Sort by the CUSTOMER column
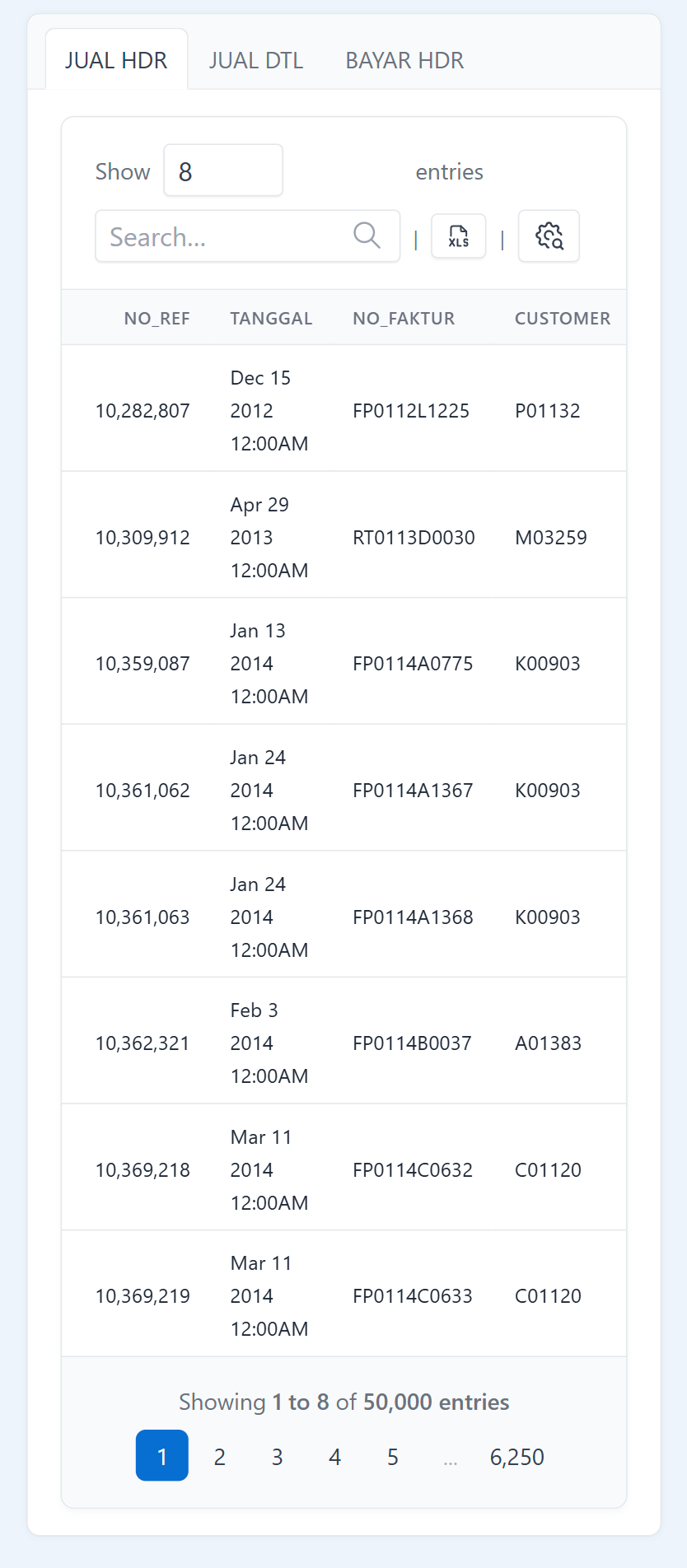 point(563,318)
